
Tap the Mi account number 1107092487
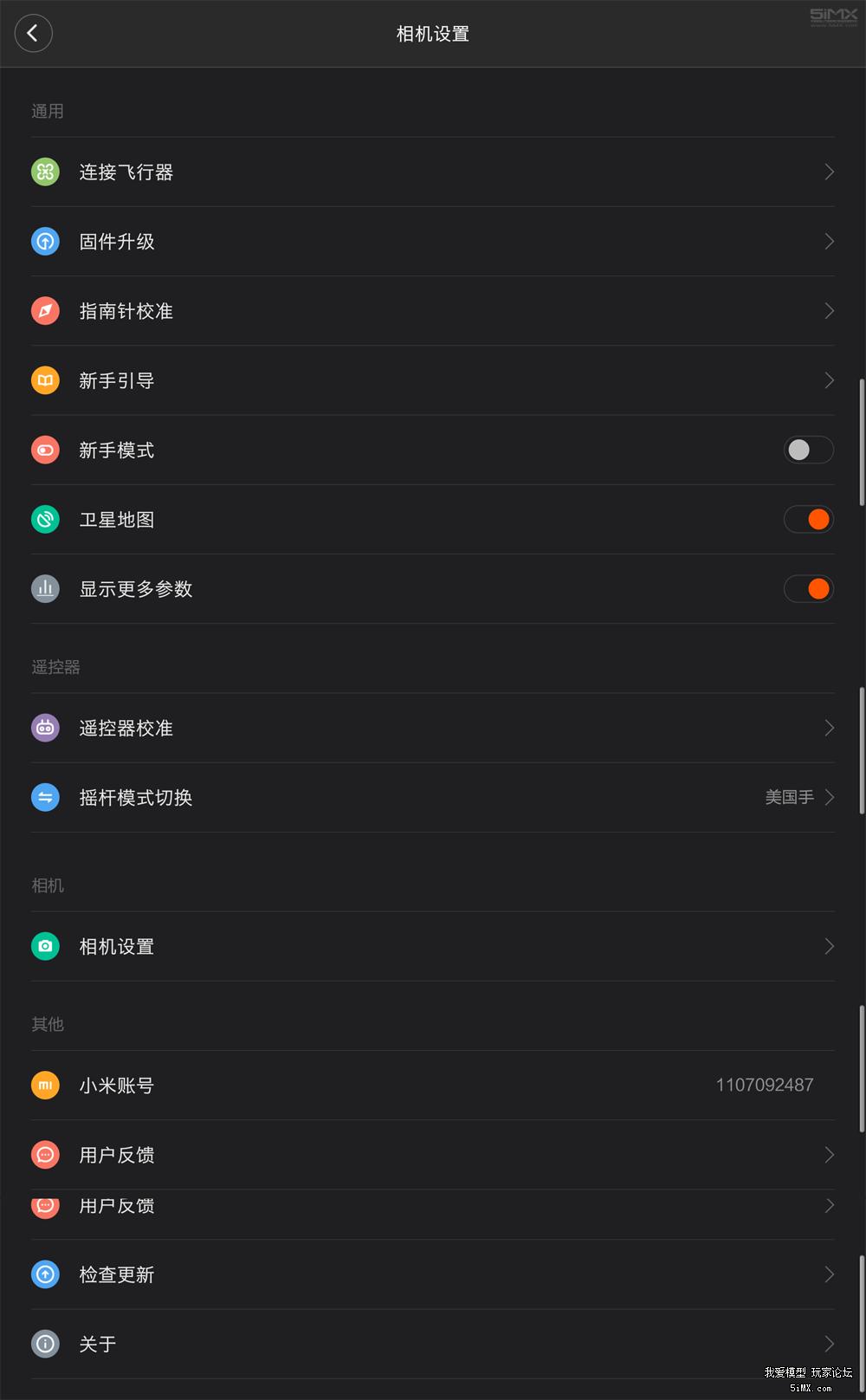click(x=764, y=1085)
